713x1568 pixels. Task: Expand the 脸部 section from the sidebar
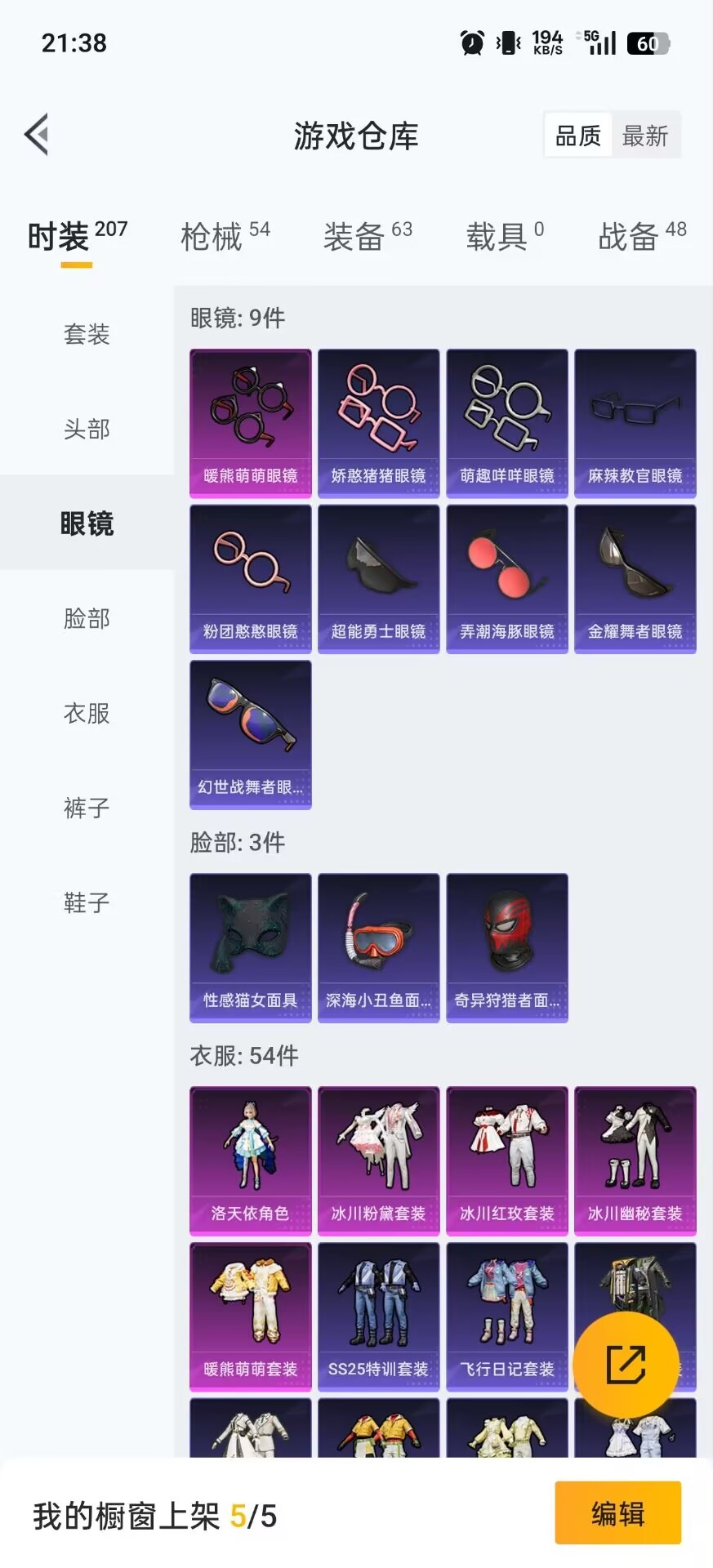[x=87, y=619]
